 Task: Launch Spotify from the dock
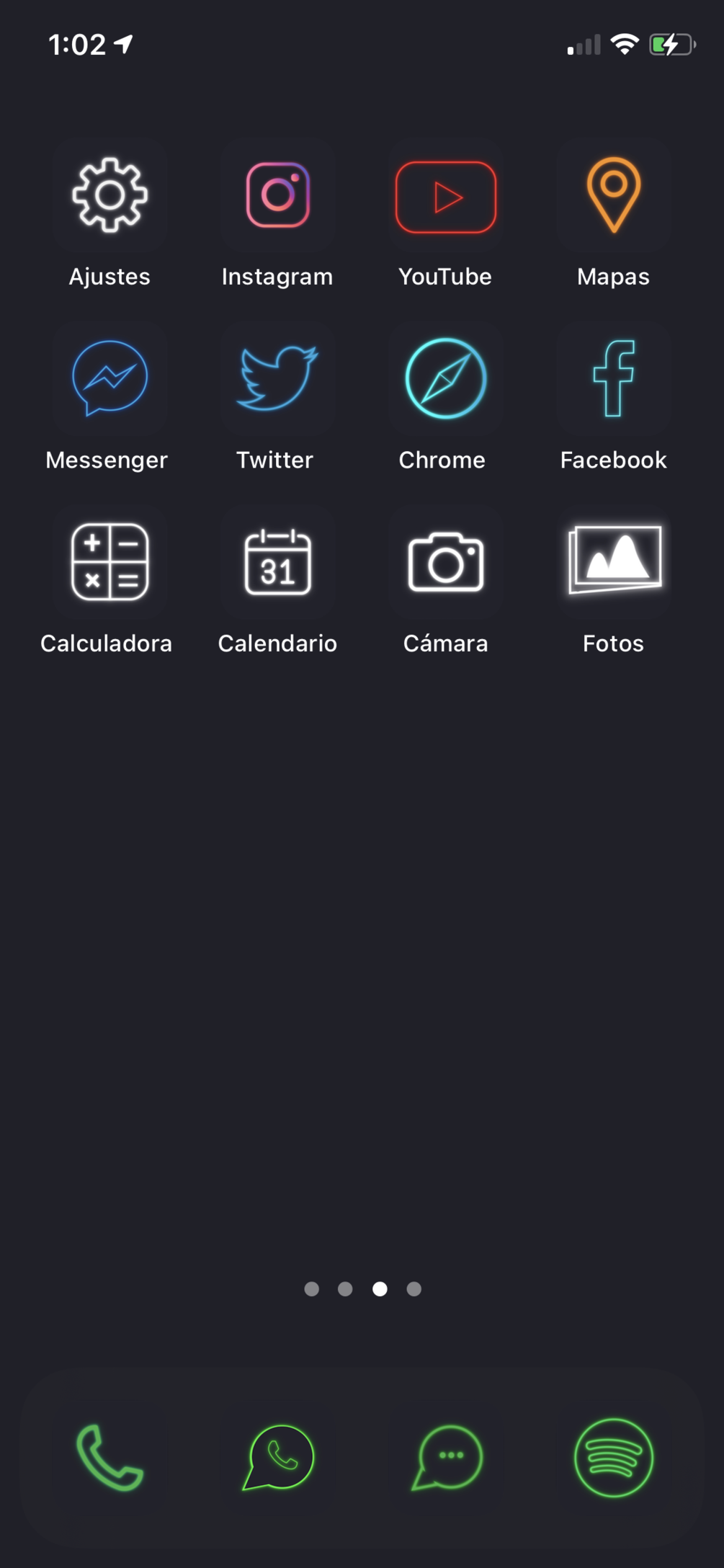(x=613, y=1458)
